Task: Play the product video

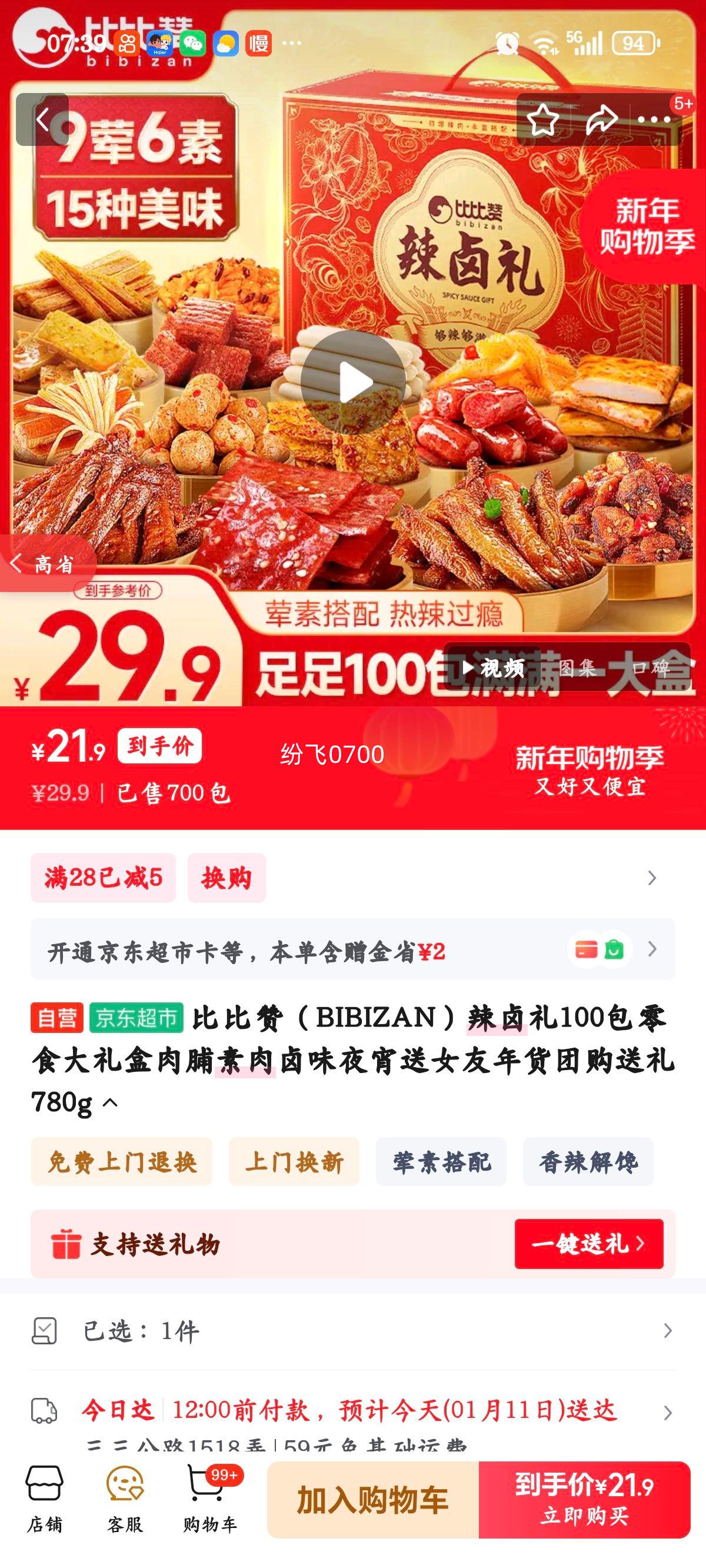Action: [353, 380]
